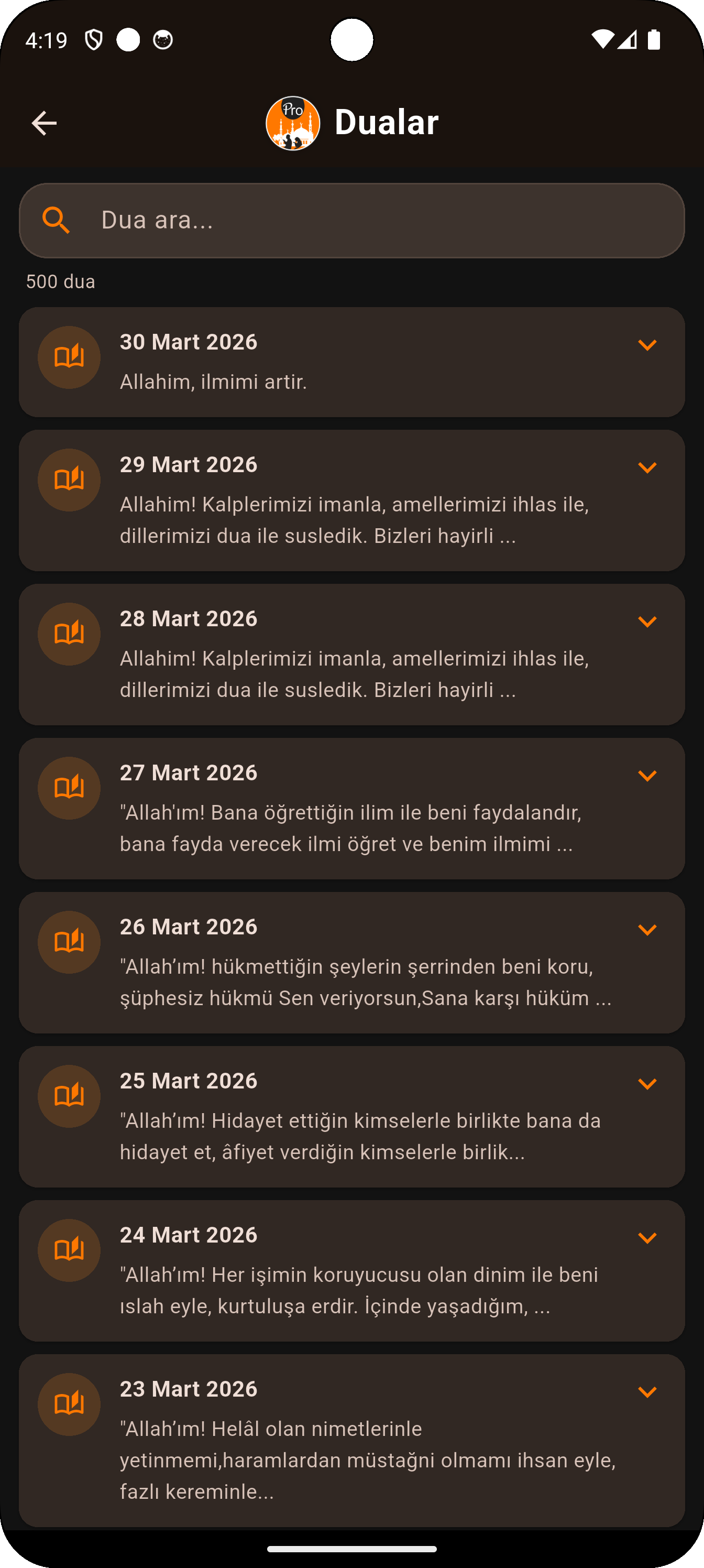Expand the 26 Mart 2026 prayer with its chevron
Screen dimensions: 704x1568
point(647,929)
